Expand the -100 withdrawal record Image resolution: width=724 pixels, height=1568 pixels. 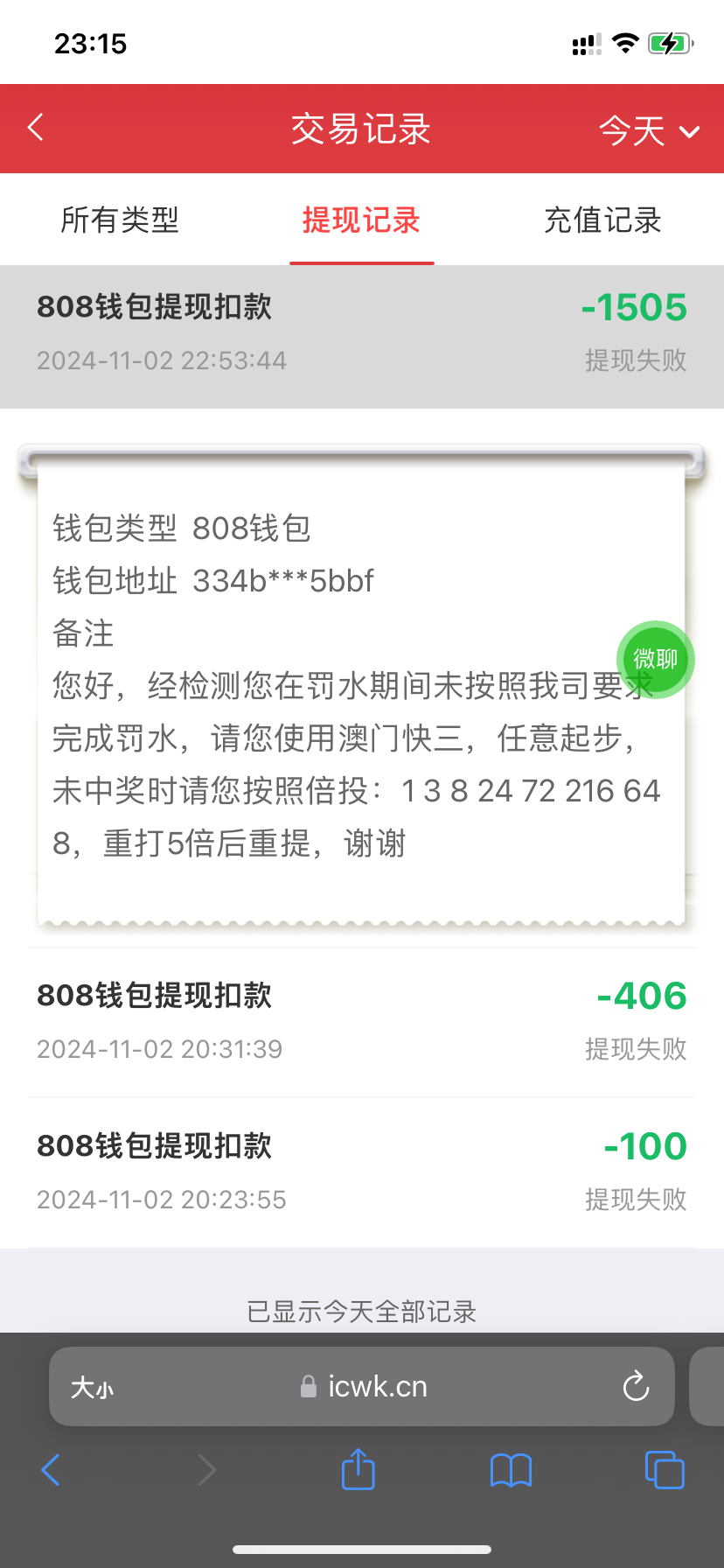(x=361, y=1172)
